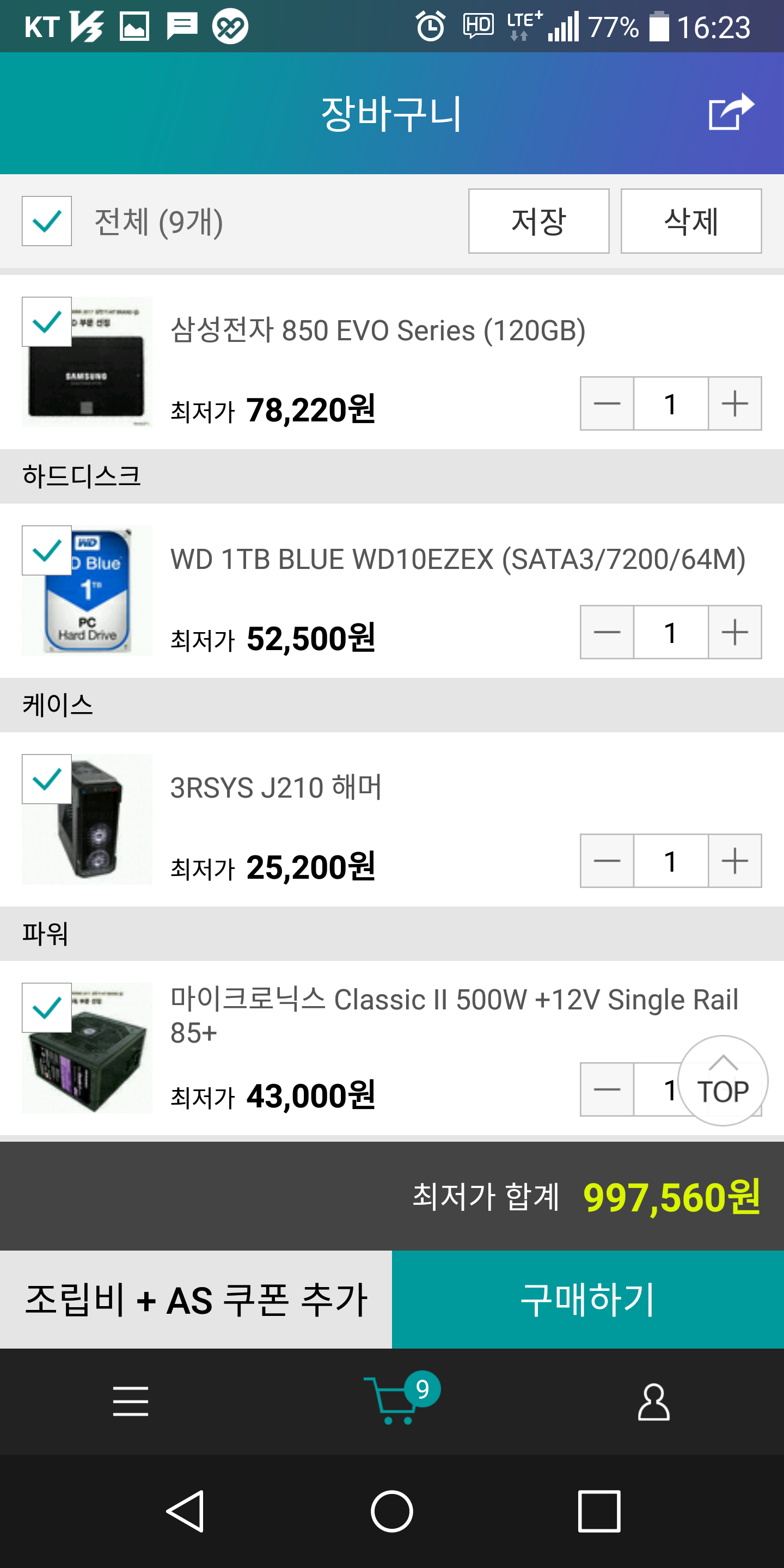Screen dimensions: 784x1568
Task: Uncheck the WD 1TB BLUE item
Action: click(x=47, y=551)
